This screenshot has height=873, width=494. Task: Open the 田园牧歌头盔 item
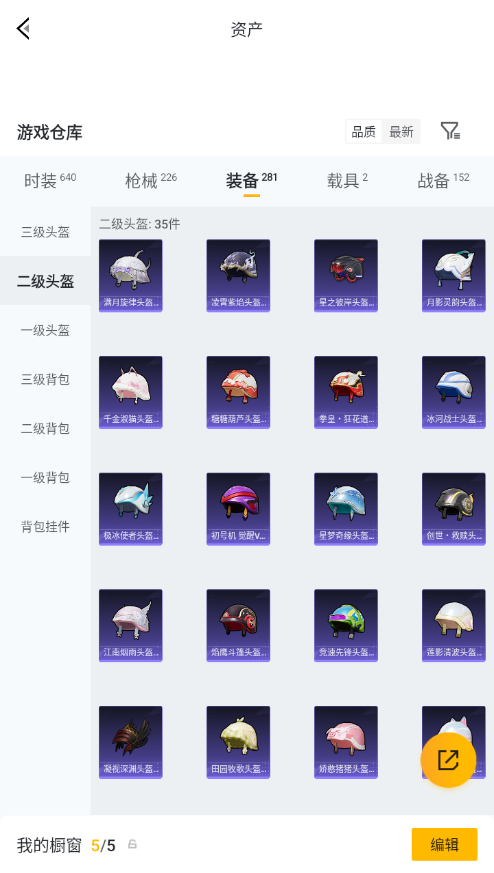238,742
